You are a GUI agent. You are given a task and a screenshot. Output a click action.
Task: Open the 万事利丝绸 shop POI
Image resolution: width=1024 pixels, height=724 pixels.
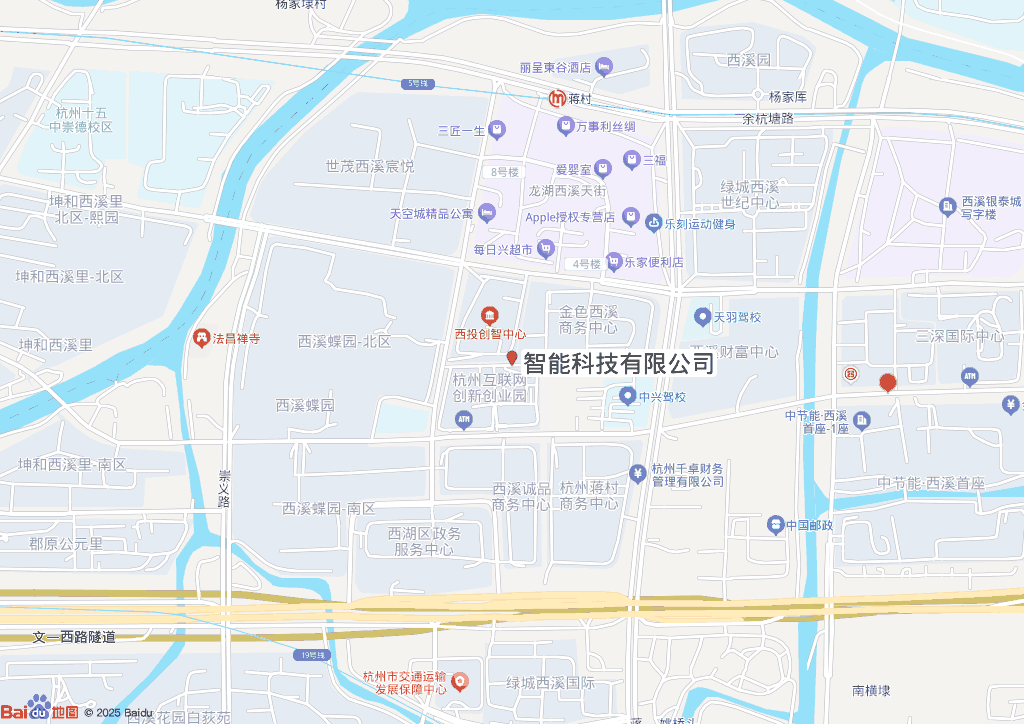pyautogui.click(x=565, y=126)
